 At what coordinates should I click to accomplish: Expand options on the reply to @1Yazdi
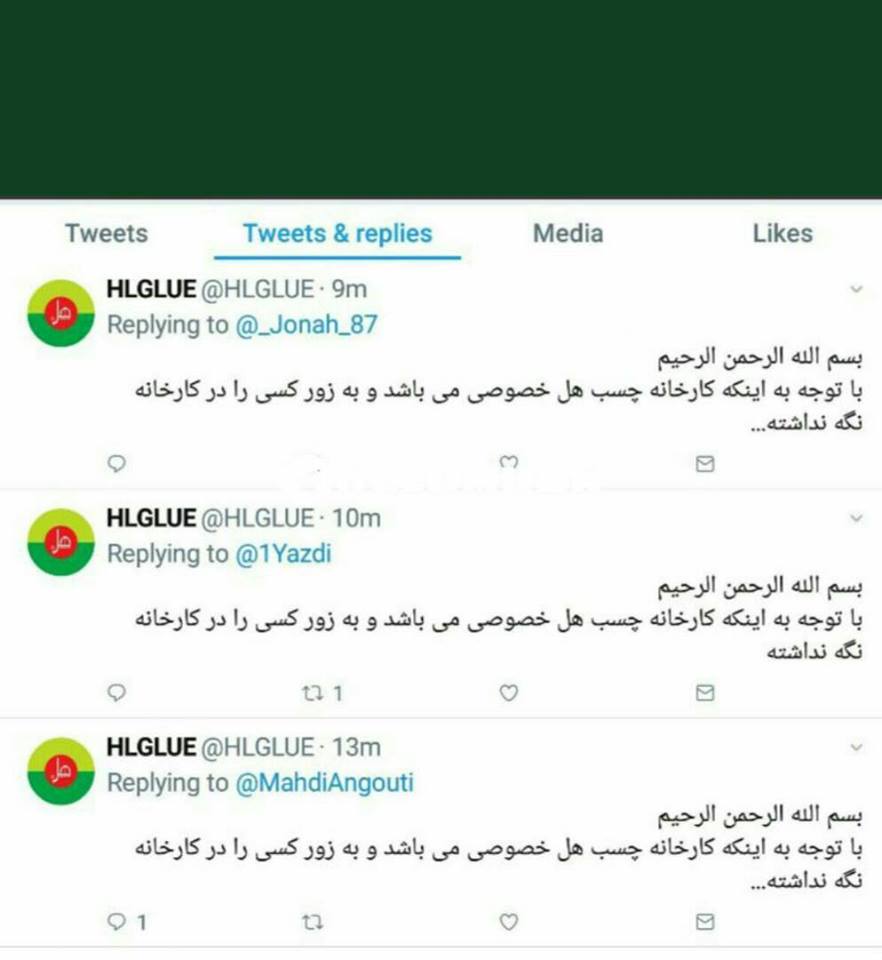point(856,519)
